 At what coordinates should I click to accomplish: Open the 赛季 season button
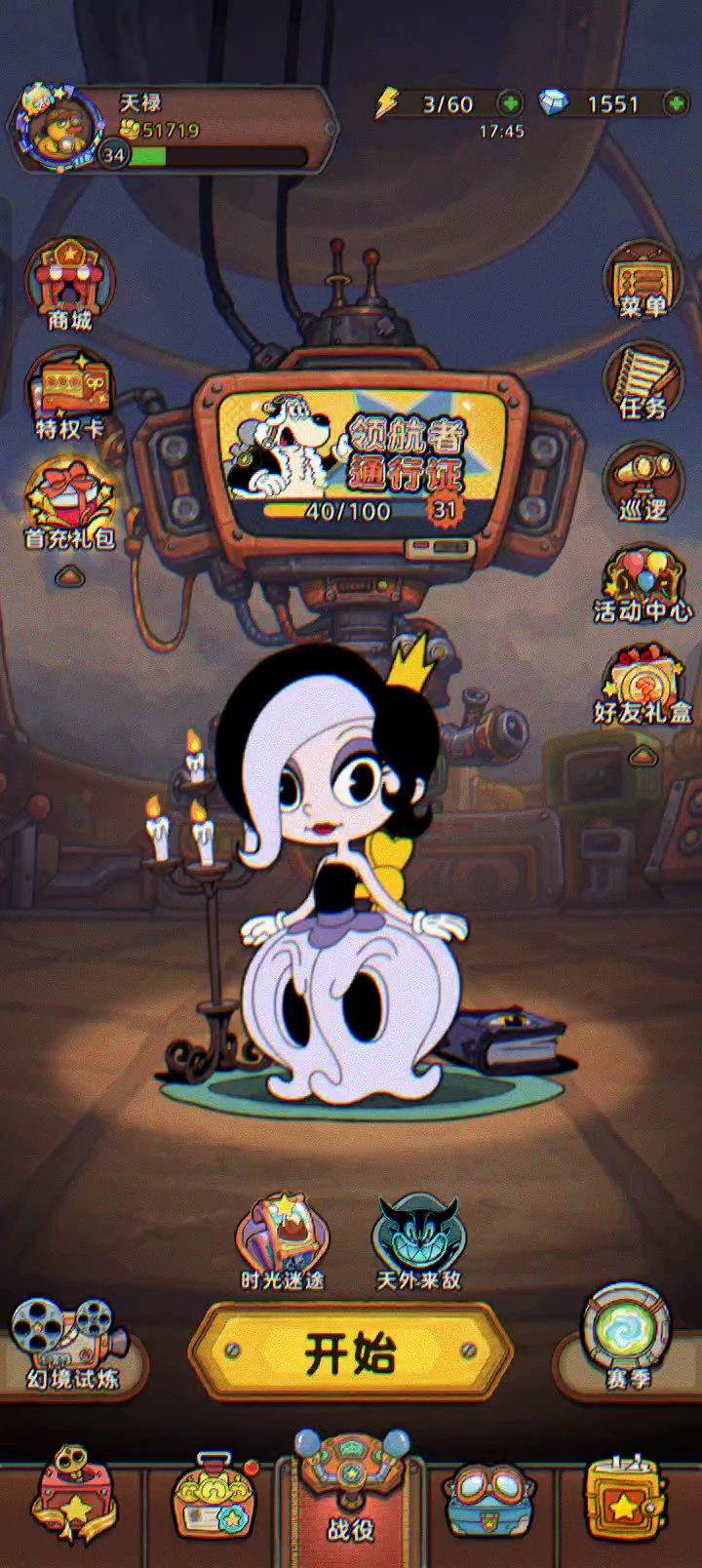[627, 1336]
